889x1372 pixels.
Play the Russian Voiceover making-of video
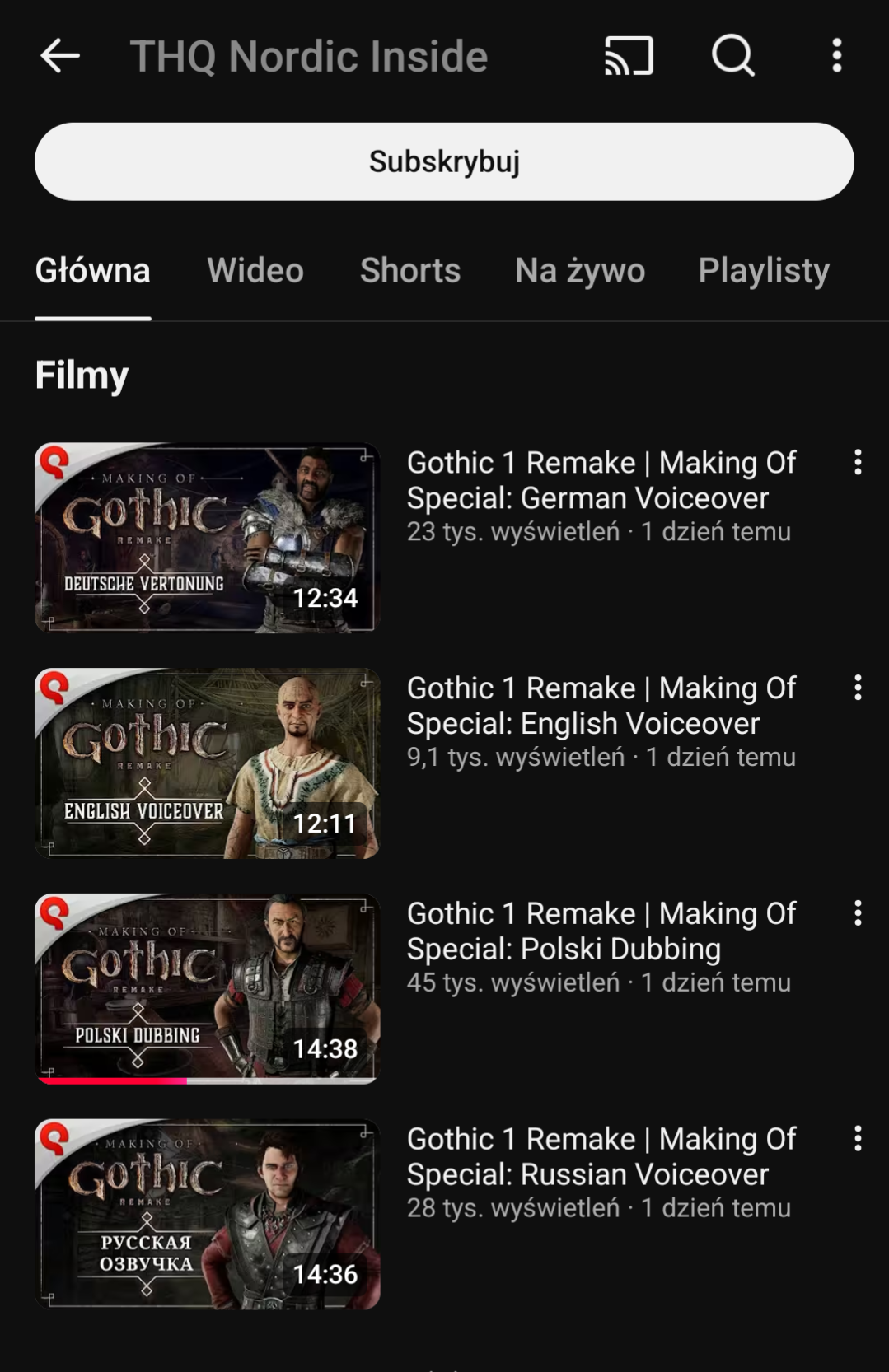point(208,1214)
